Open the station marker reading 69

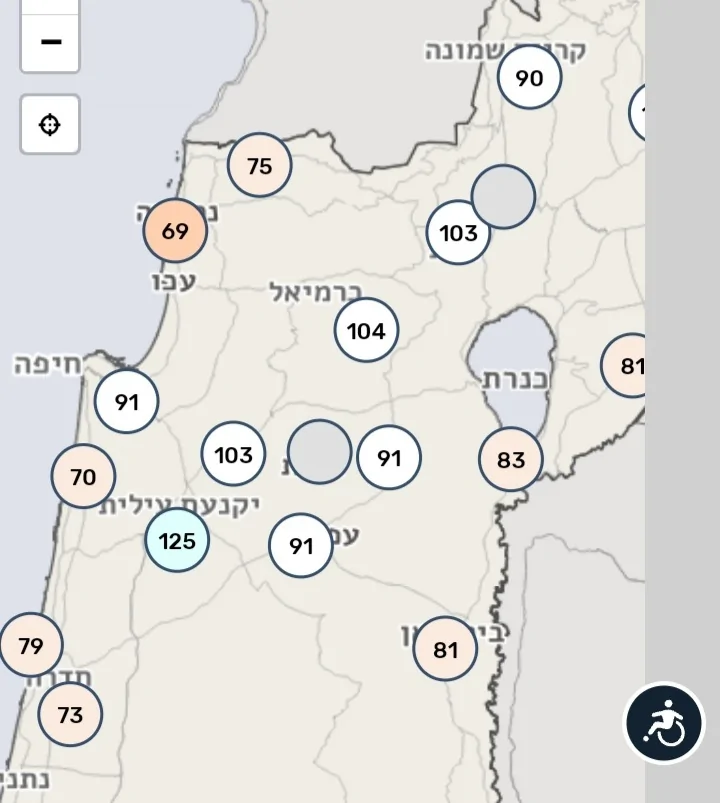pyautogui.click(x=175, y=231)
